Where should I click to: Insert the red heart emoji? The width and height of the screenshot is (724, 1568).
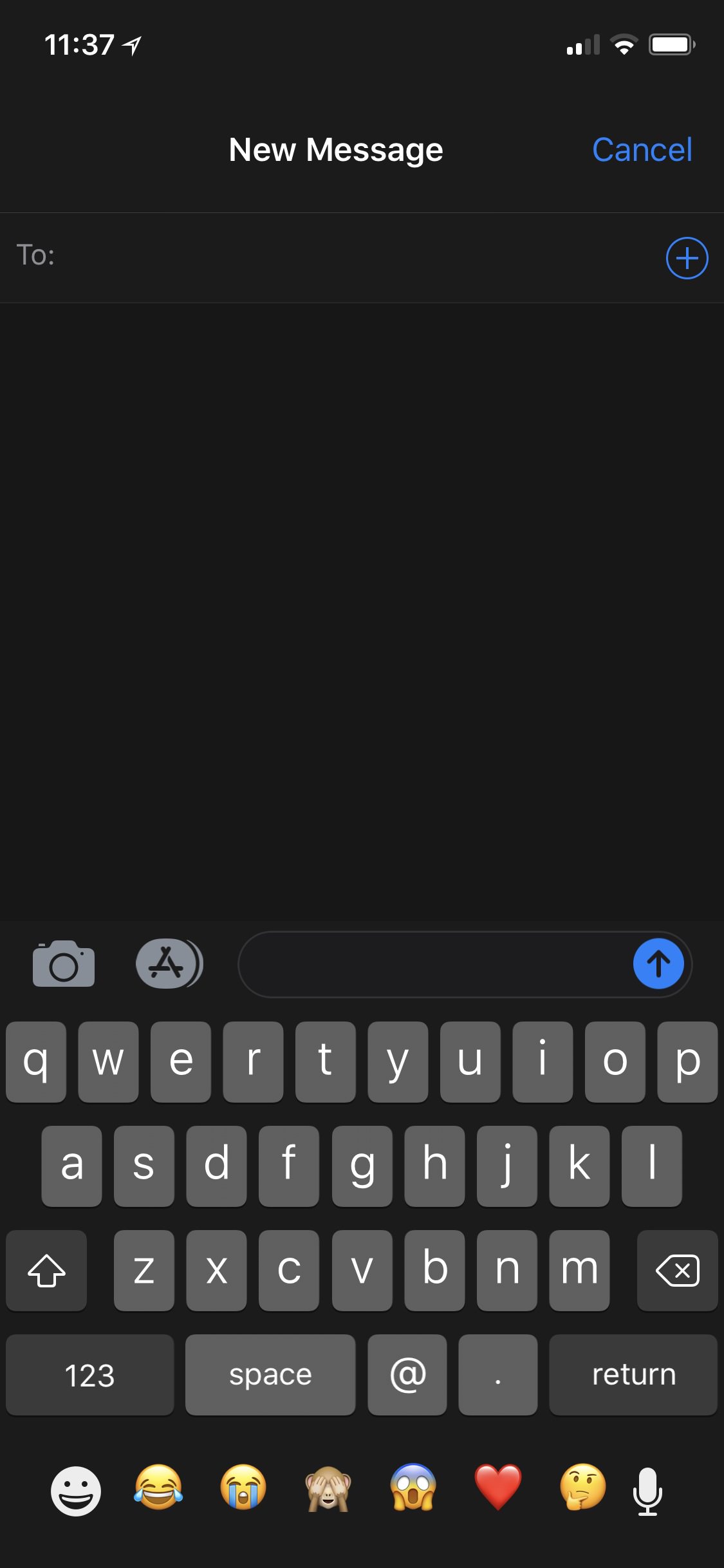pyautogui.click(x=498, y=1488)
